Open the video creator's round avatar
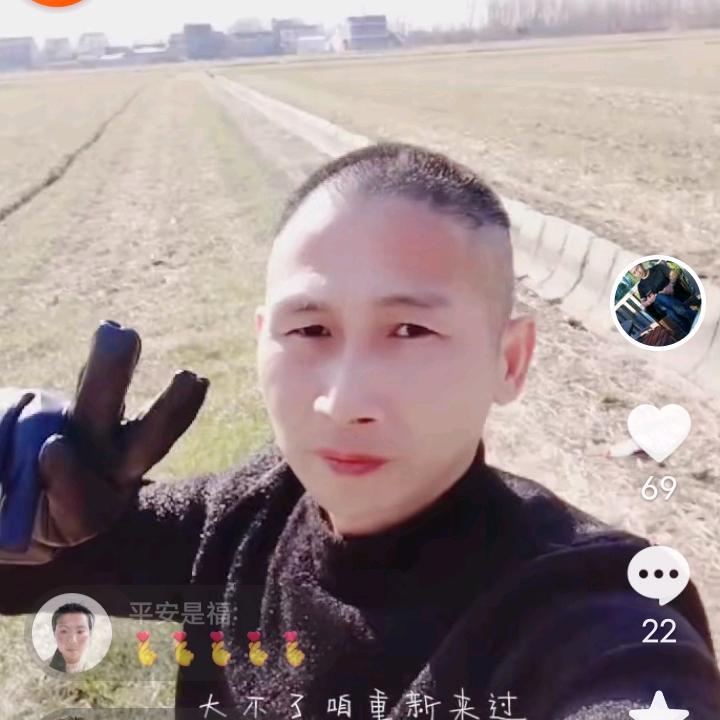 click(x=658, y=303)
